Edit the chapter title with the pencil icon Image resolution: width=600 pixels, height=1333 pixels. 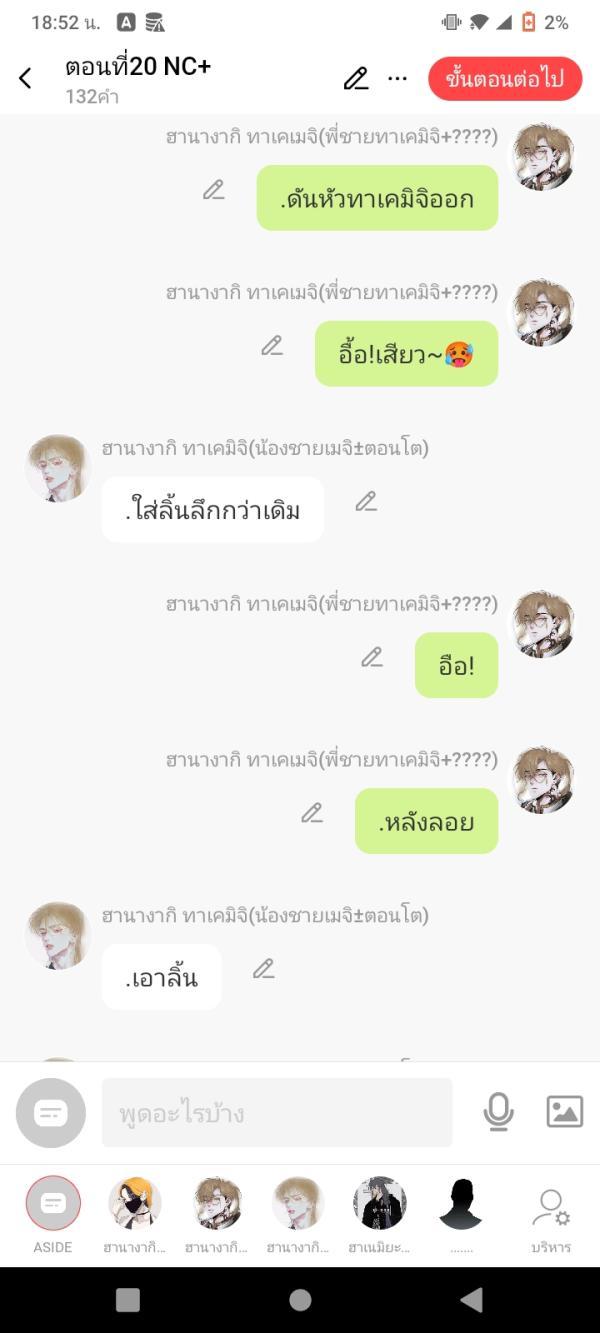pos(355,79)
